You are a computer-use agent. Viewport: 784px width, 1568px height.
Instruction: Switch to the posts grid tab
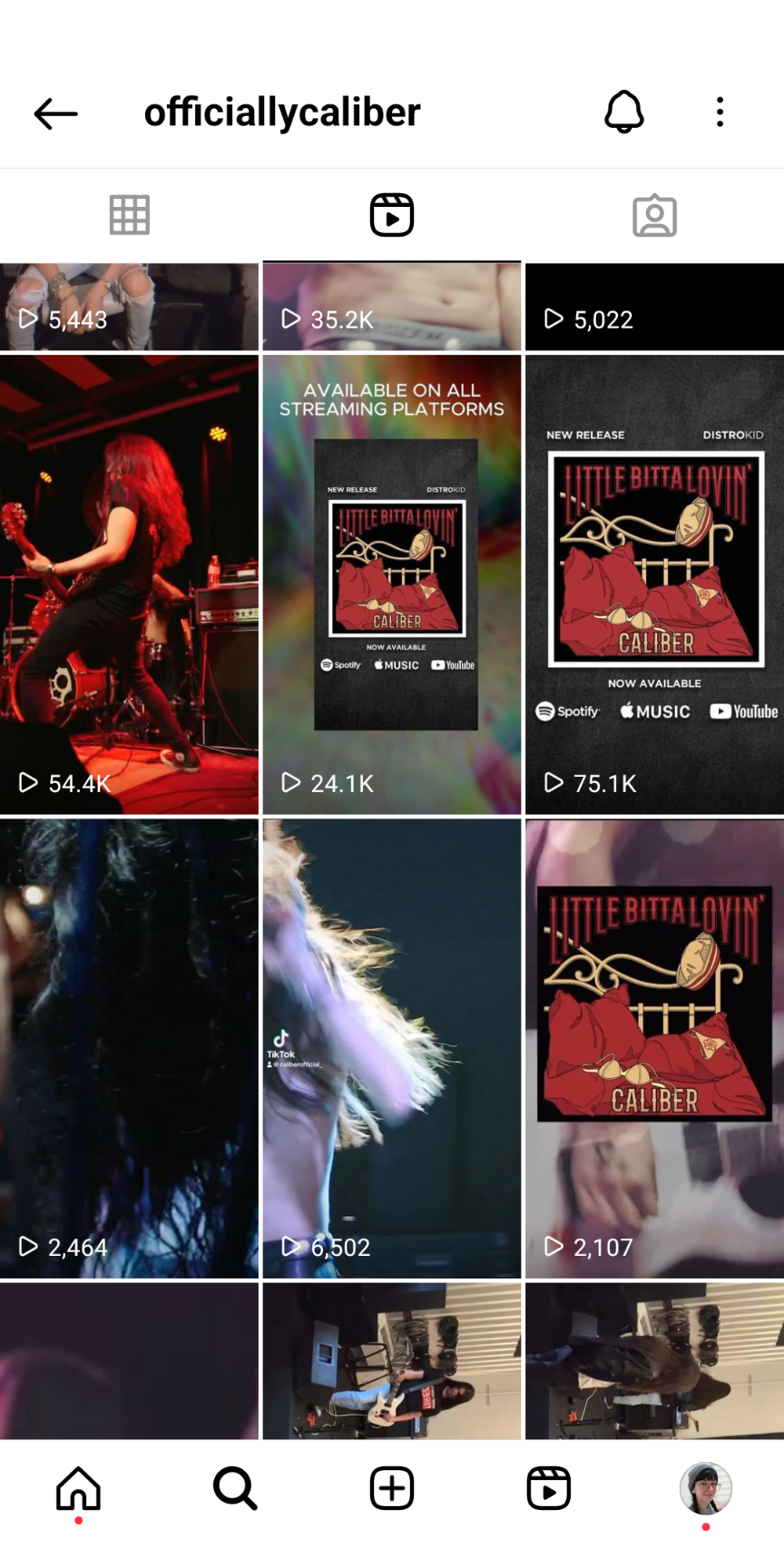129,216
